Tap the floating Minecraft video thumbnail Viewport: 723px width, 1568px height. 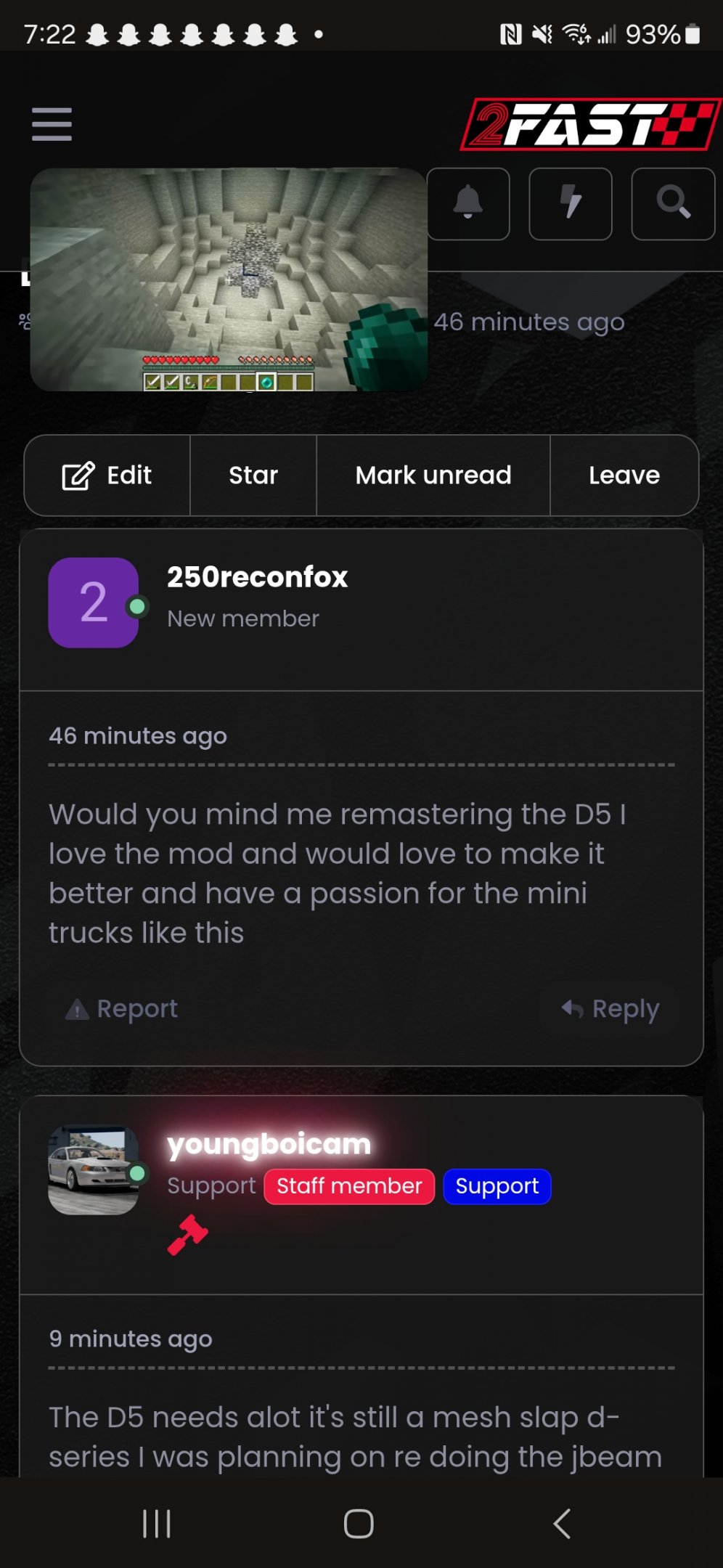point(228,279)
